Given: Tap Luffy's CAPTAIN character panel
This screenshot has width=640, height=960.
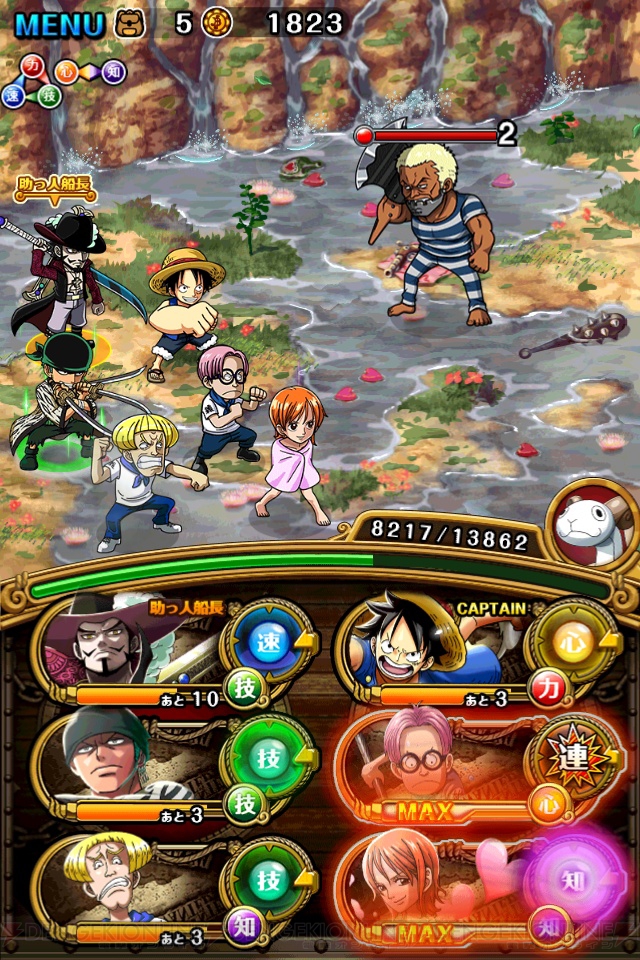Looking at the screenshot, I should pyautogui.click(x=450, y=650).
